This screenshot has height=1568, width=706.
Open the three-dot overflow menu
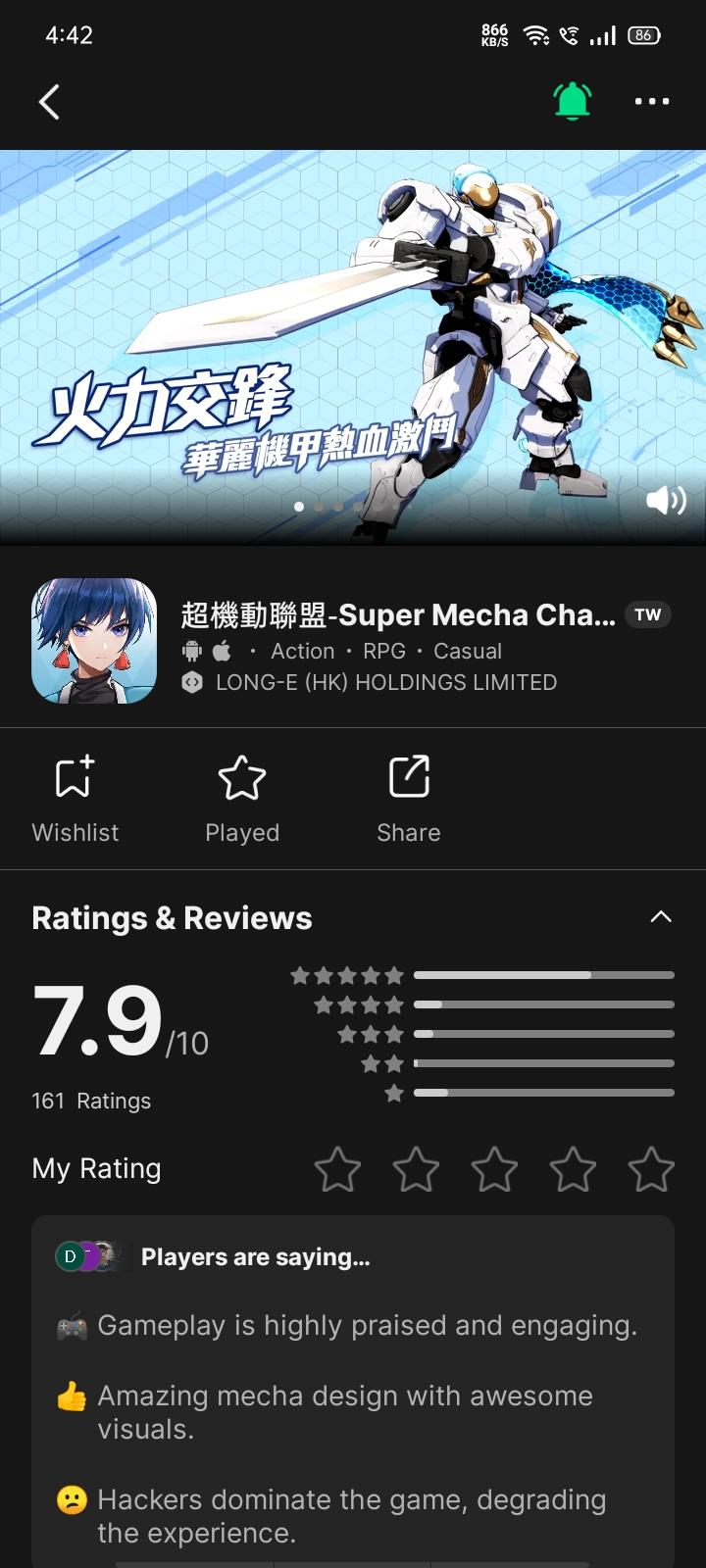point(651,102)
